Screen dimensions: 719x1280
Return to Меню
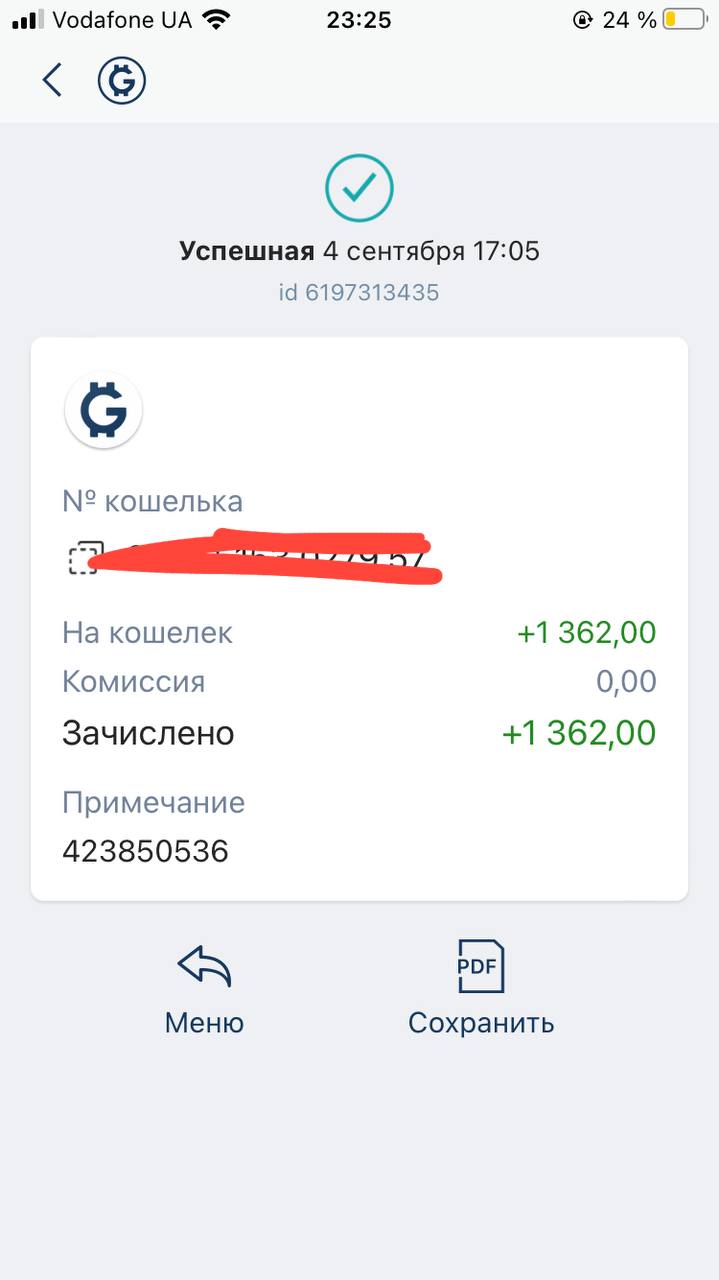coord(204,987)
